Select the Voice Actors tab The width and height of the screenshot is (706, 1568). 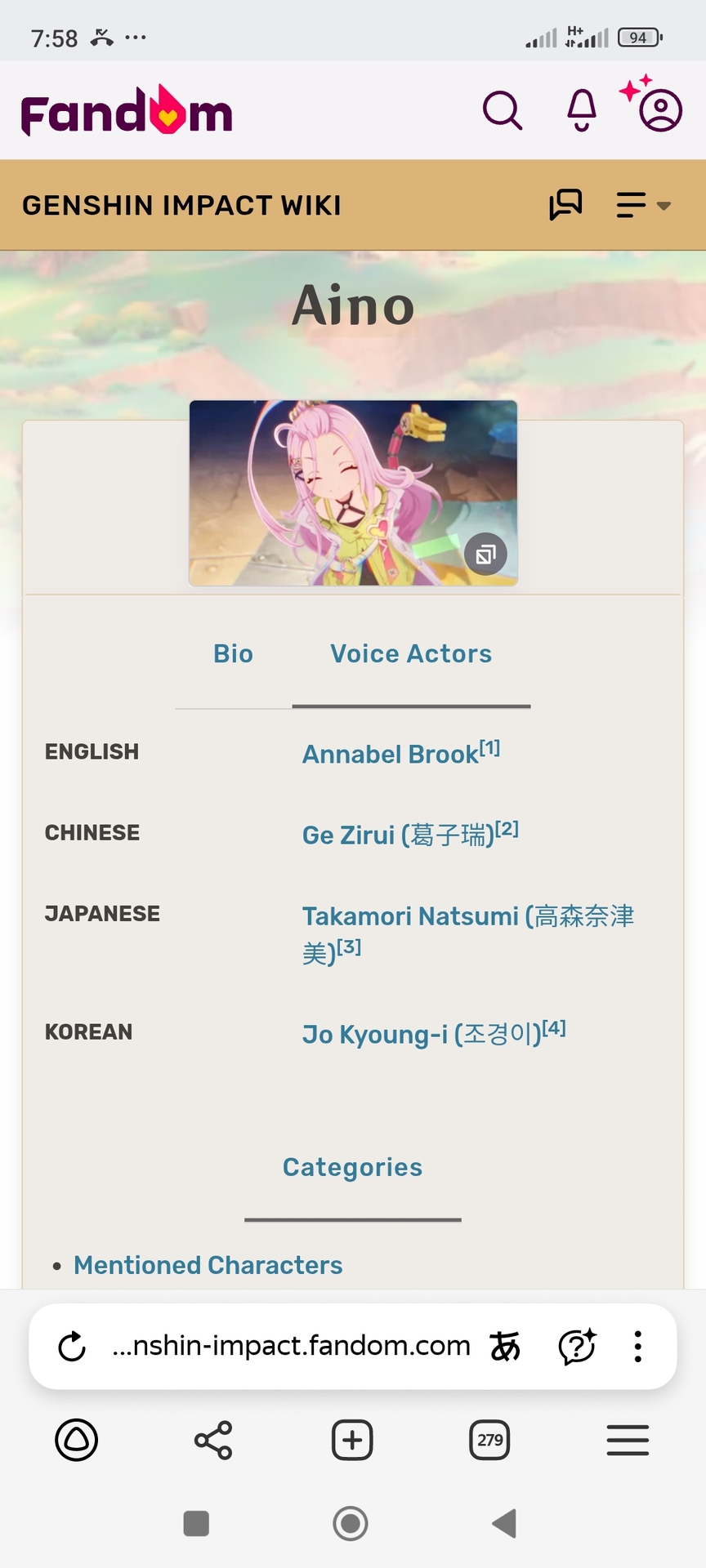tap(411, 654)
